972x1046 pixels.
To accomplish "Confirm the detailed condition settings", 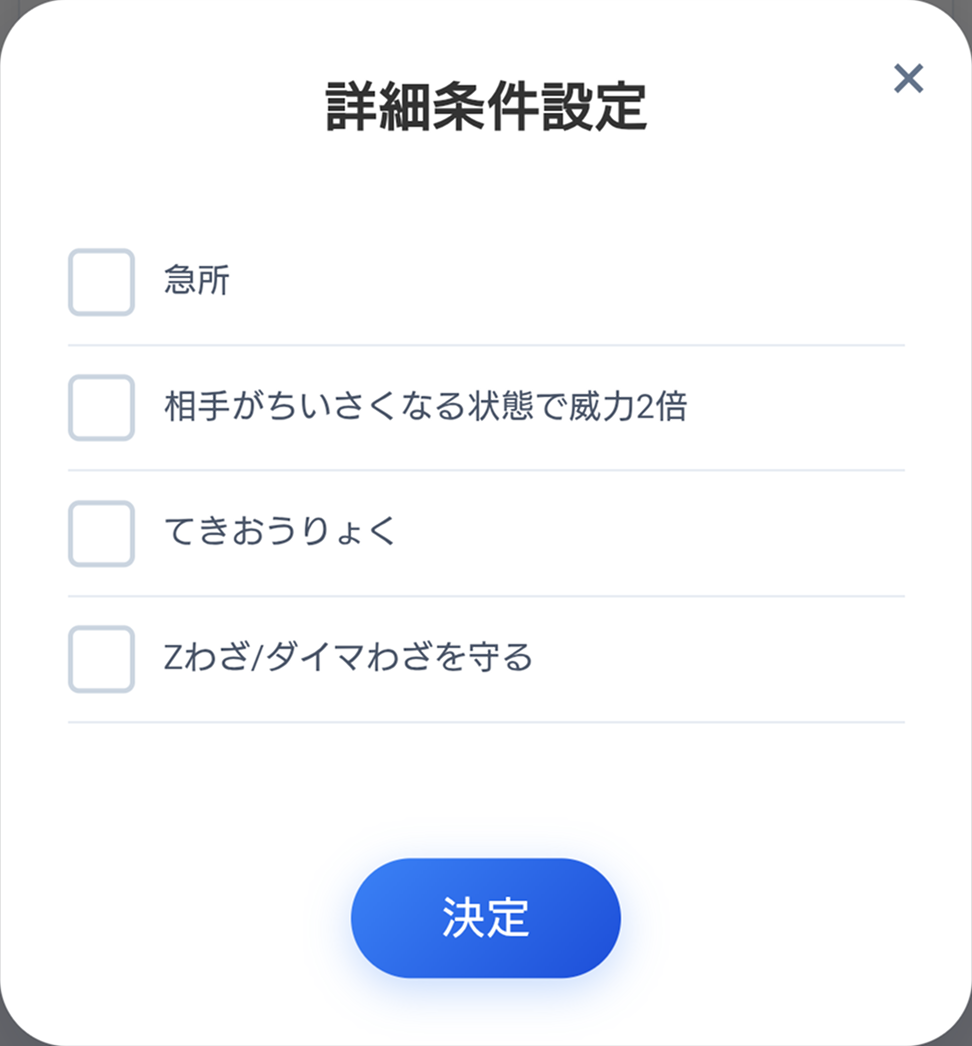I will [x=484, y=917].
